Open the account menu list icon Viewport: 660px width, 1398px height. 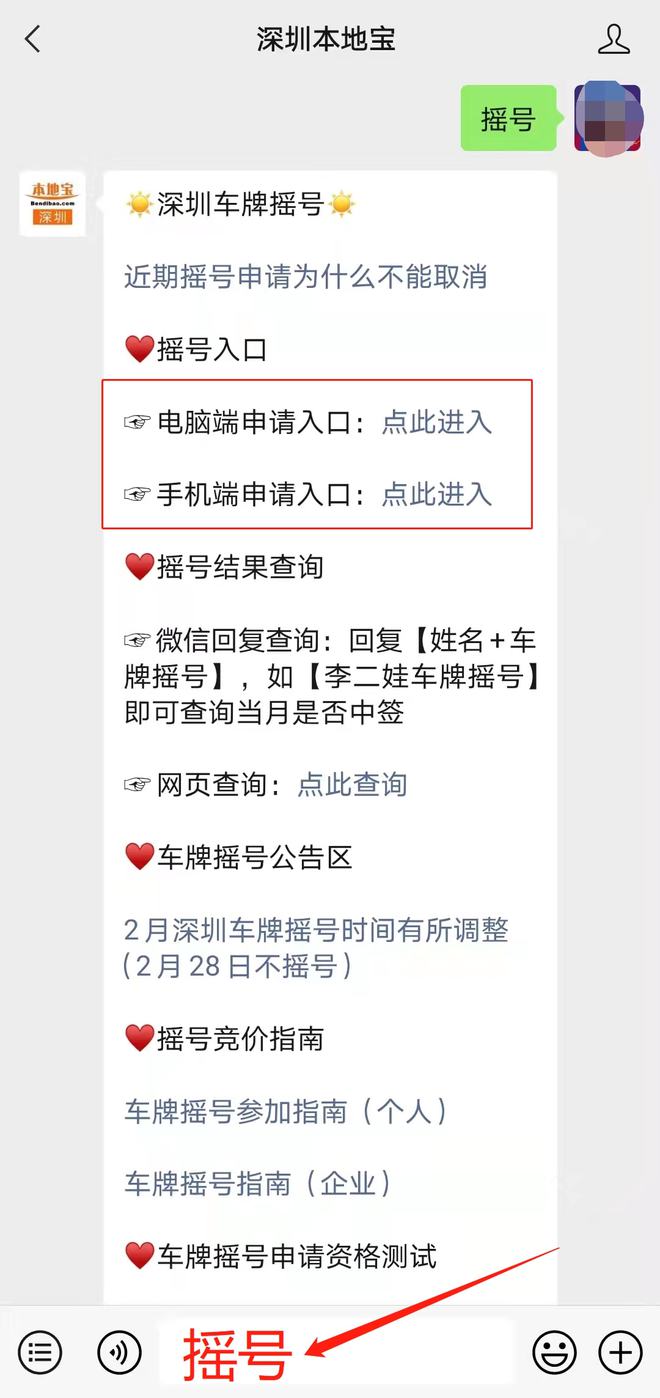(40, 1353)
